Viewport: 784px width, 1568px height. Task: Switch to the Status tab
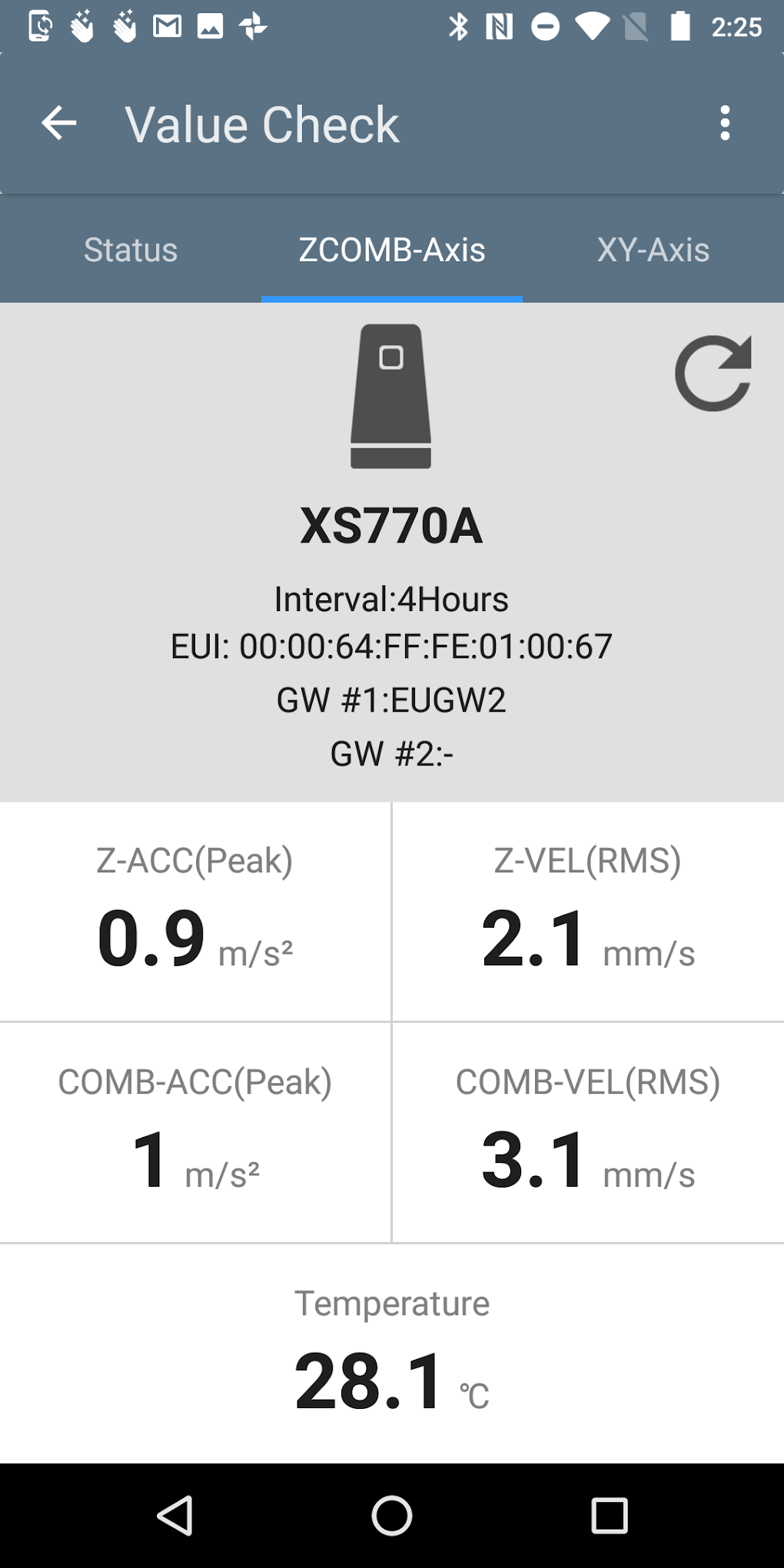[131, 250]
